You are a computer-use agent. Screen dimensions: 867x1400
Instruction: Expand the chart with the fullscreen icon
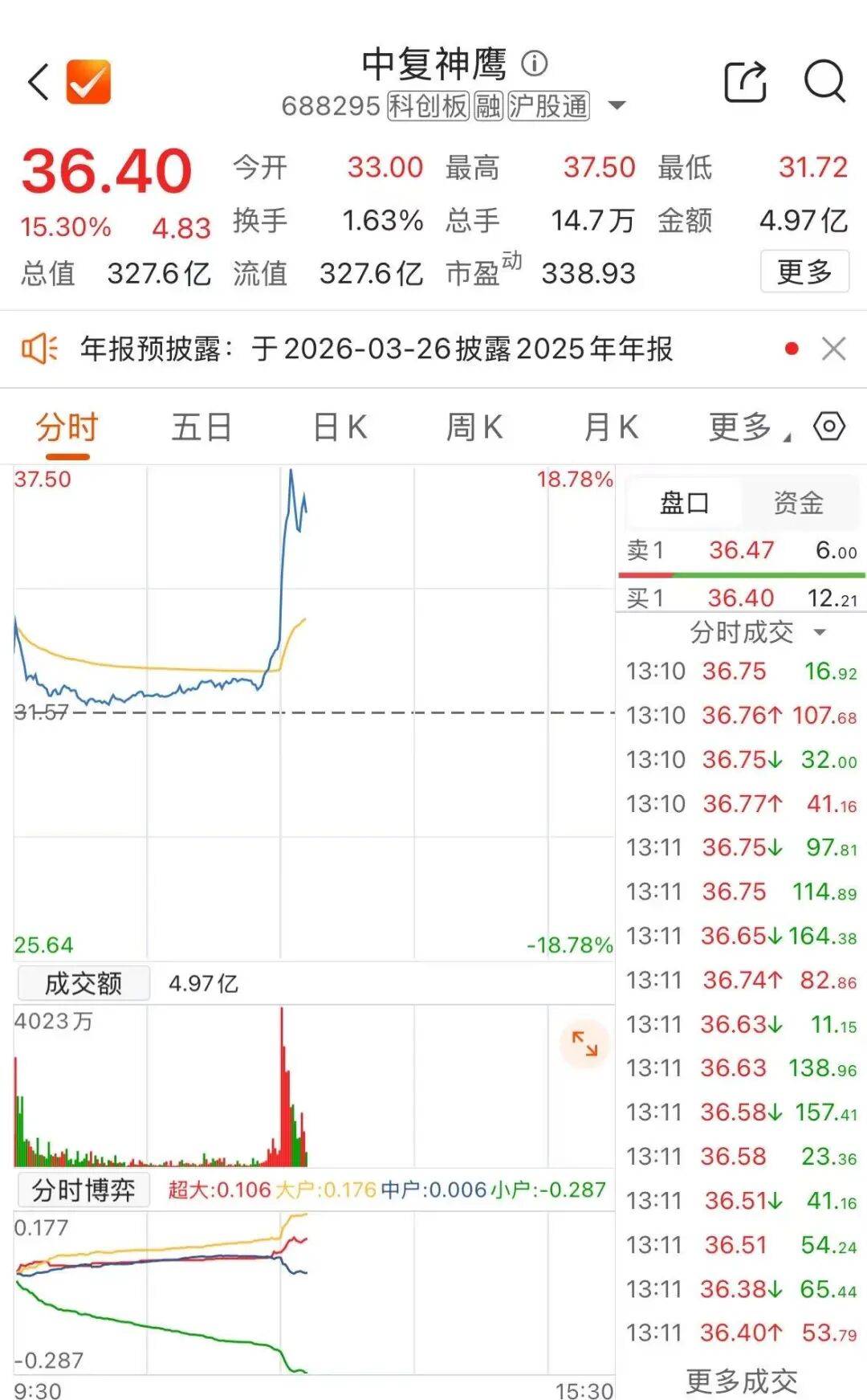point(585,1043)
